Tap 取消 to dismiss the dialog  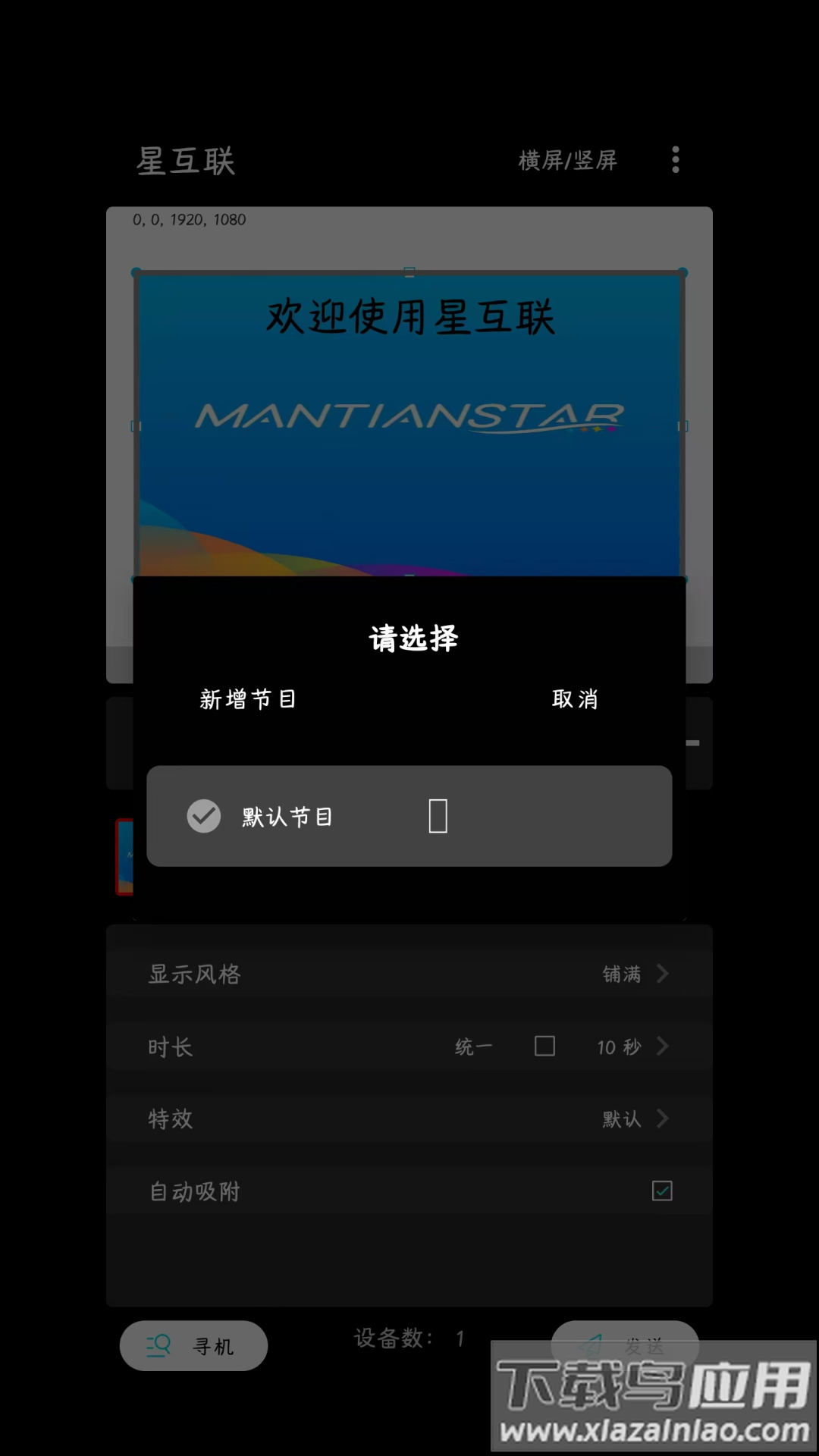[576, 698]
